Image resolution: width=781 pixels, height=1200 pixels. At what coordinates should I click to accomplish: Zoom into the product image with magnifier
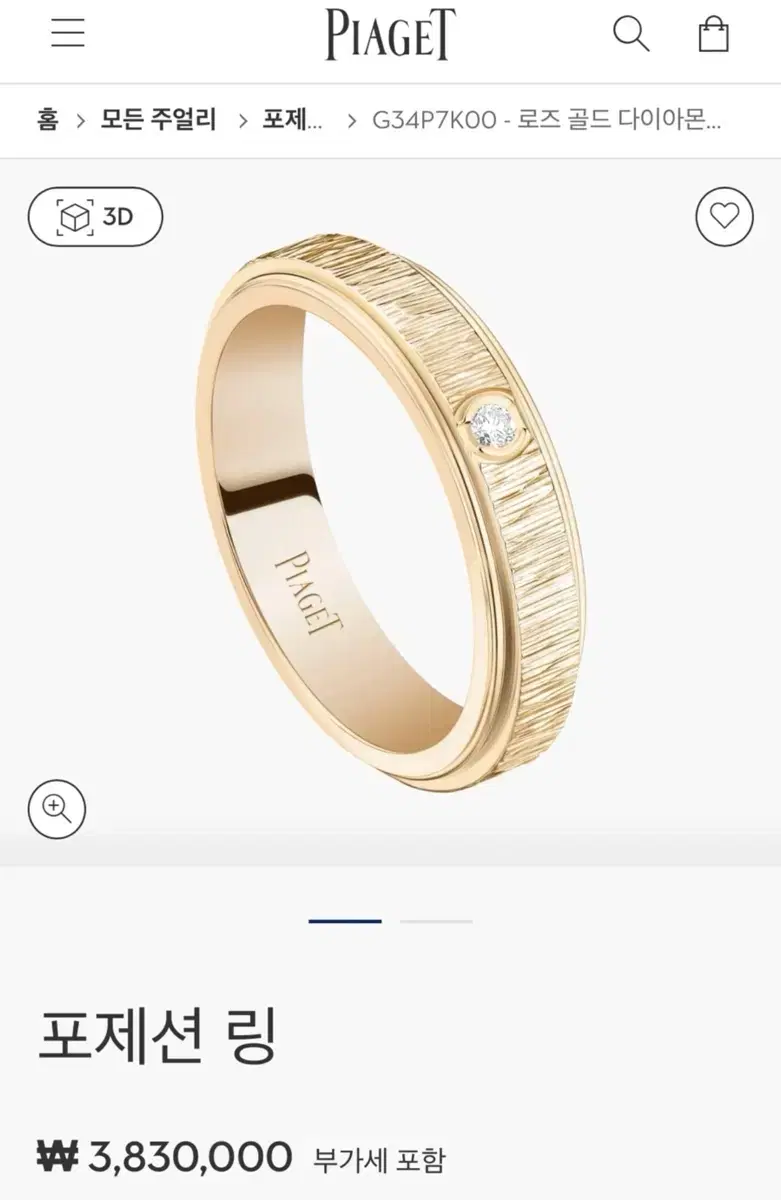coord(57,808)
